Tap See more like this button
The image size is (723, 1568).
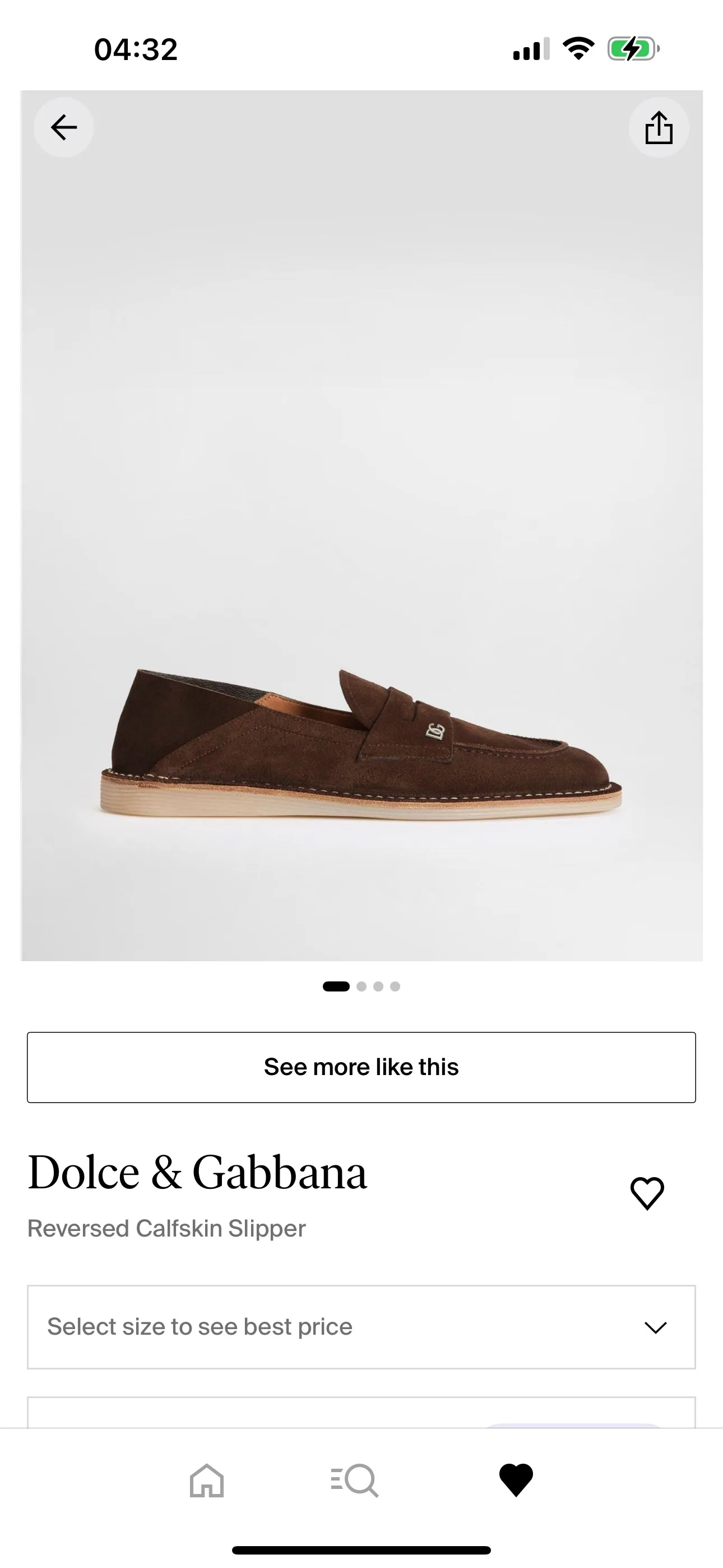[x=361, y=1067]
